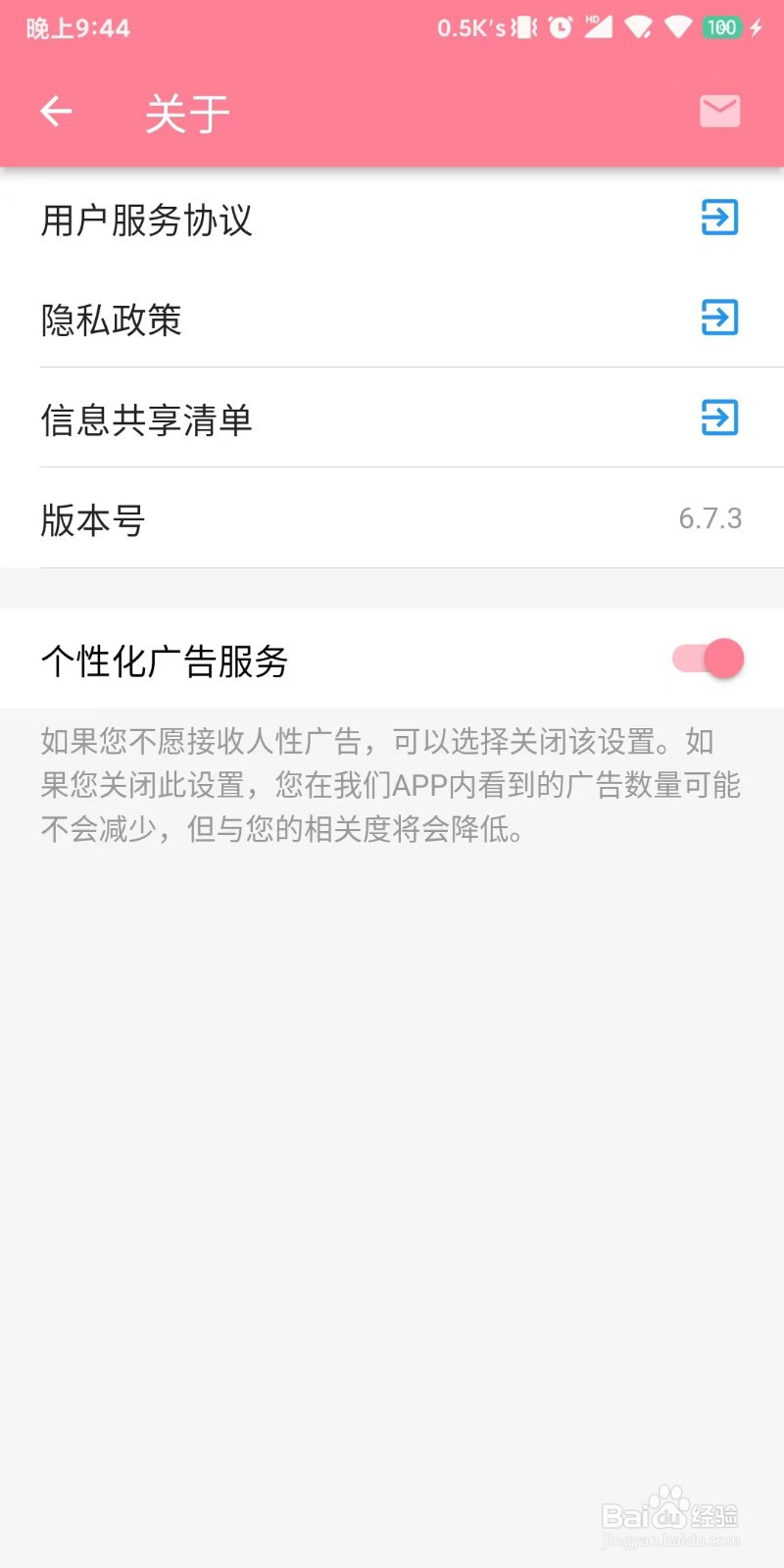Open the mail icon in the top bar
This screenshot has height=1568, width=784.
[x=718, y=111]
